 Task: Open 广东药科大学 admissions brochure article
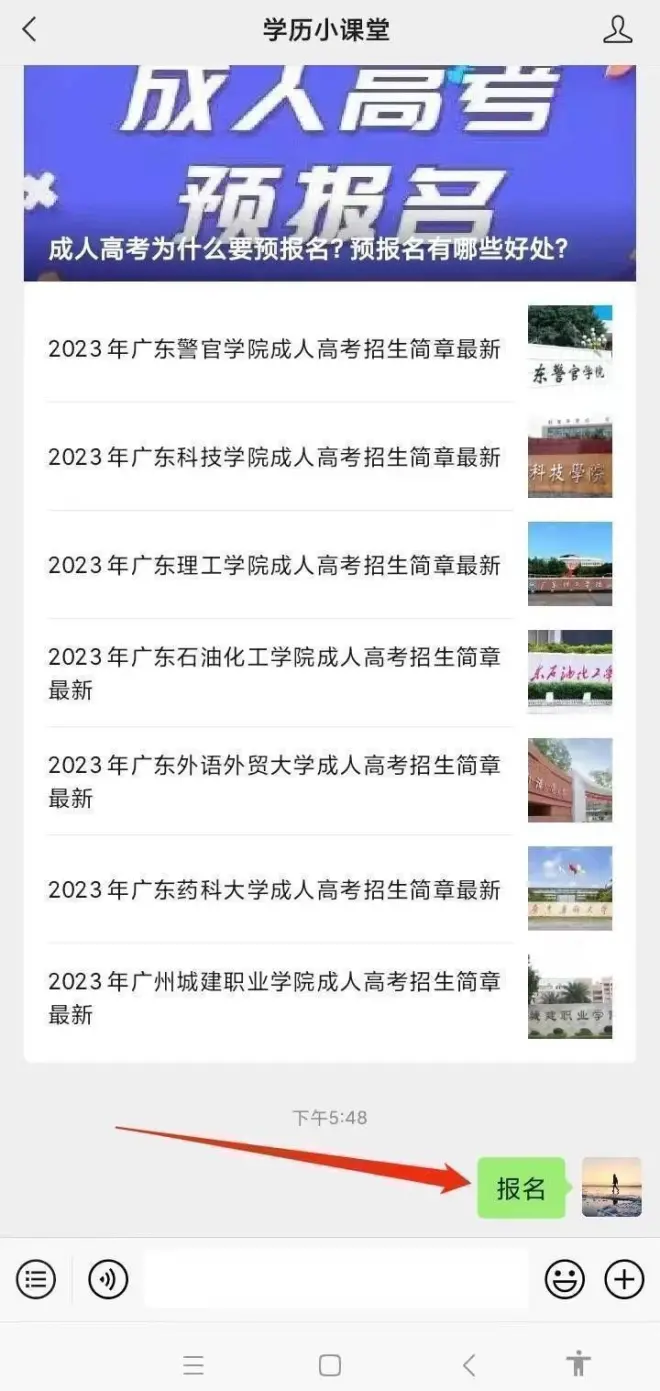[x=274, y=889]
